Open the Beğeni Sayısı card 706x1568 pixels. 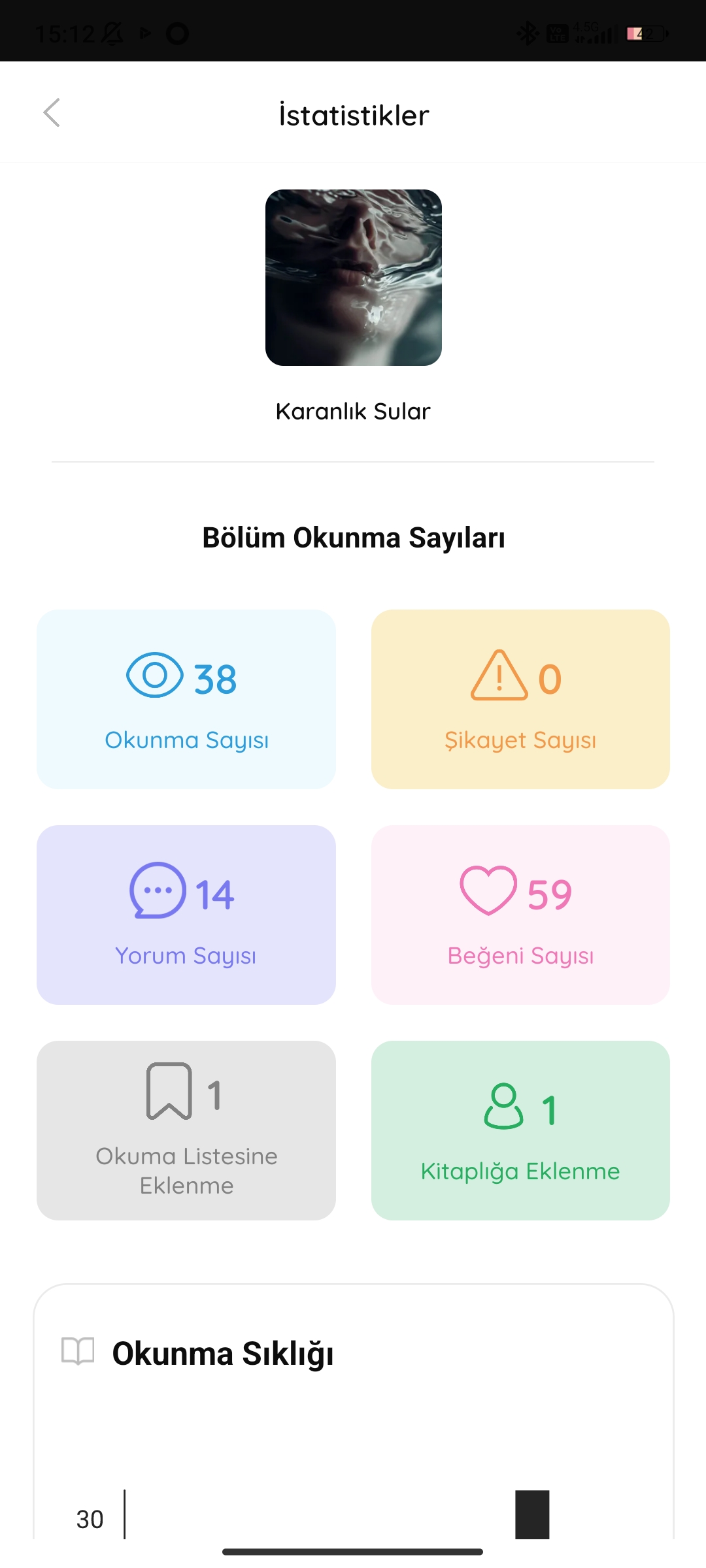[520, 915]
